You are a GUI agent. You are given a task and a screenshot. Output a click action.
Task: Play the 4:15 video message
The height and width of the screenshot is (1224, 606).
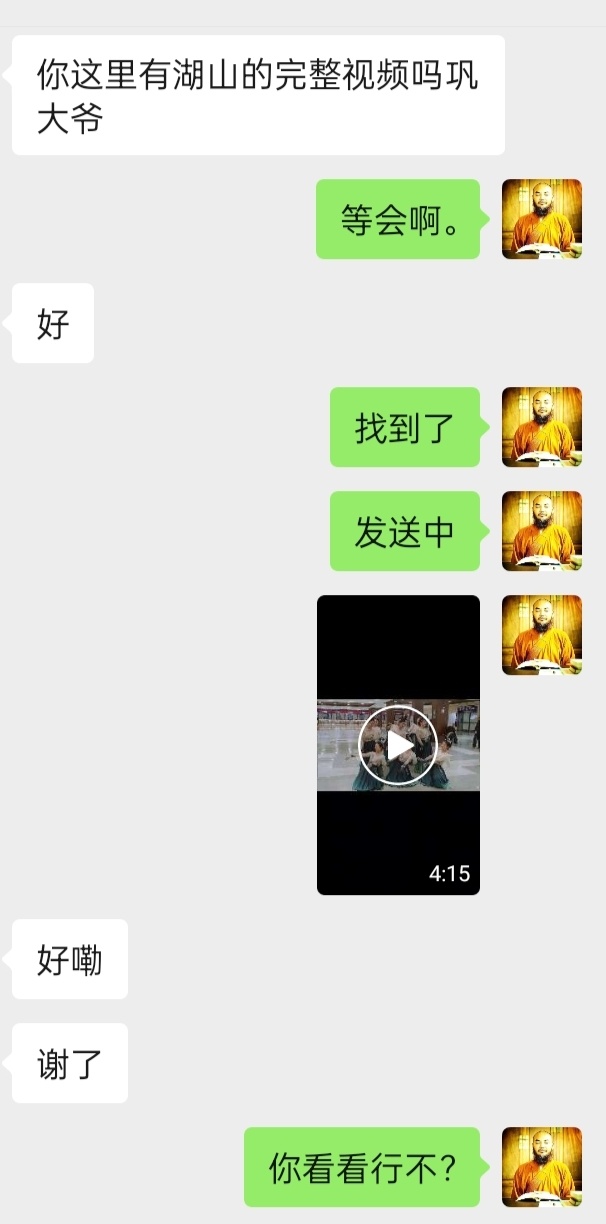(398, 745)
